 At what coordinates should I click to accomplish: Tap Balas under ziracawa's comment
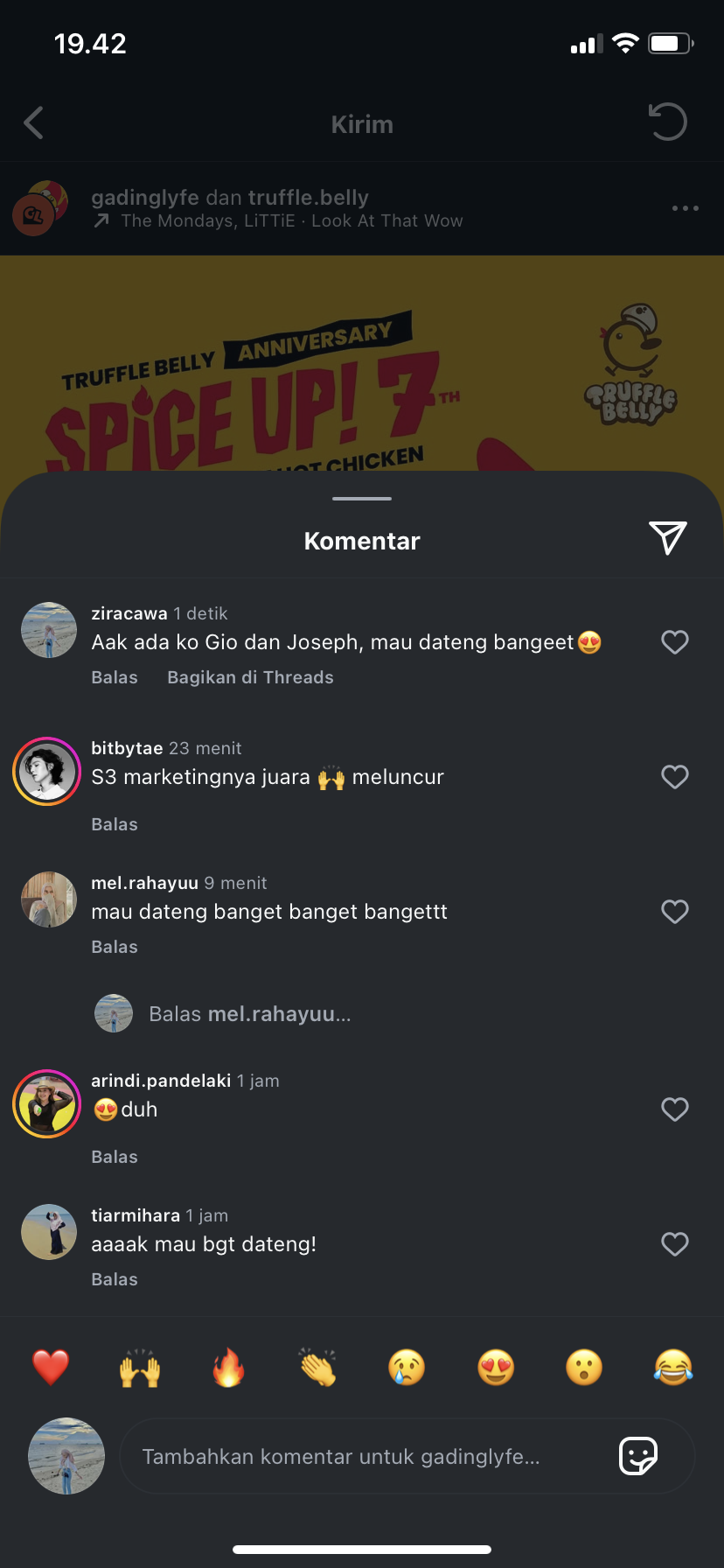(x=115, y=677)
